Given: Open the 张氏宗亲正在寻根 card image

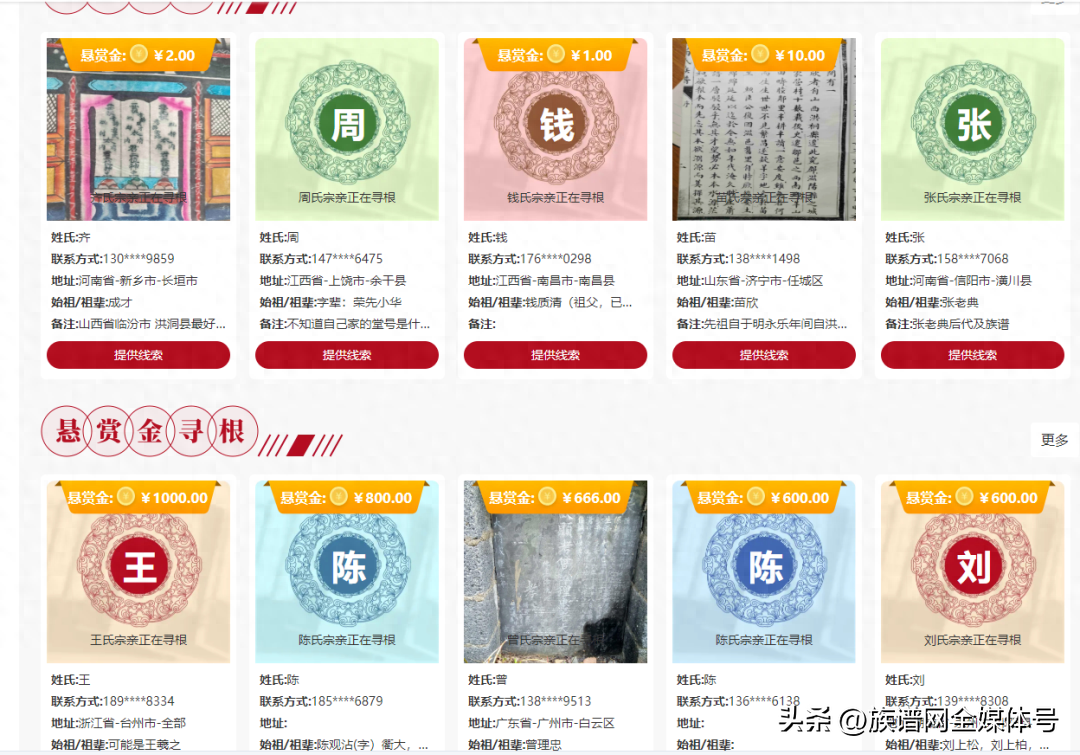Looking at the screenshot, I should coord(972,130).
